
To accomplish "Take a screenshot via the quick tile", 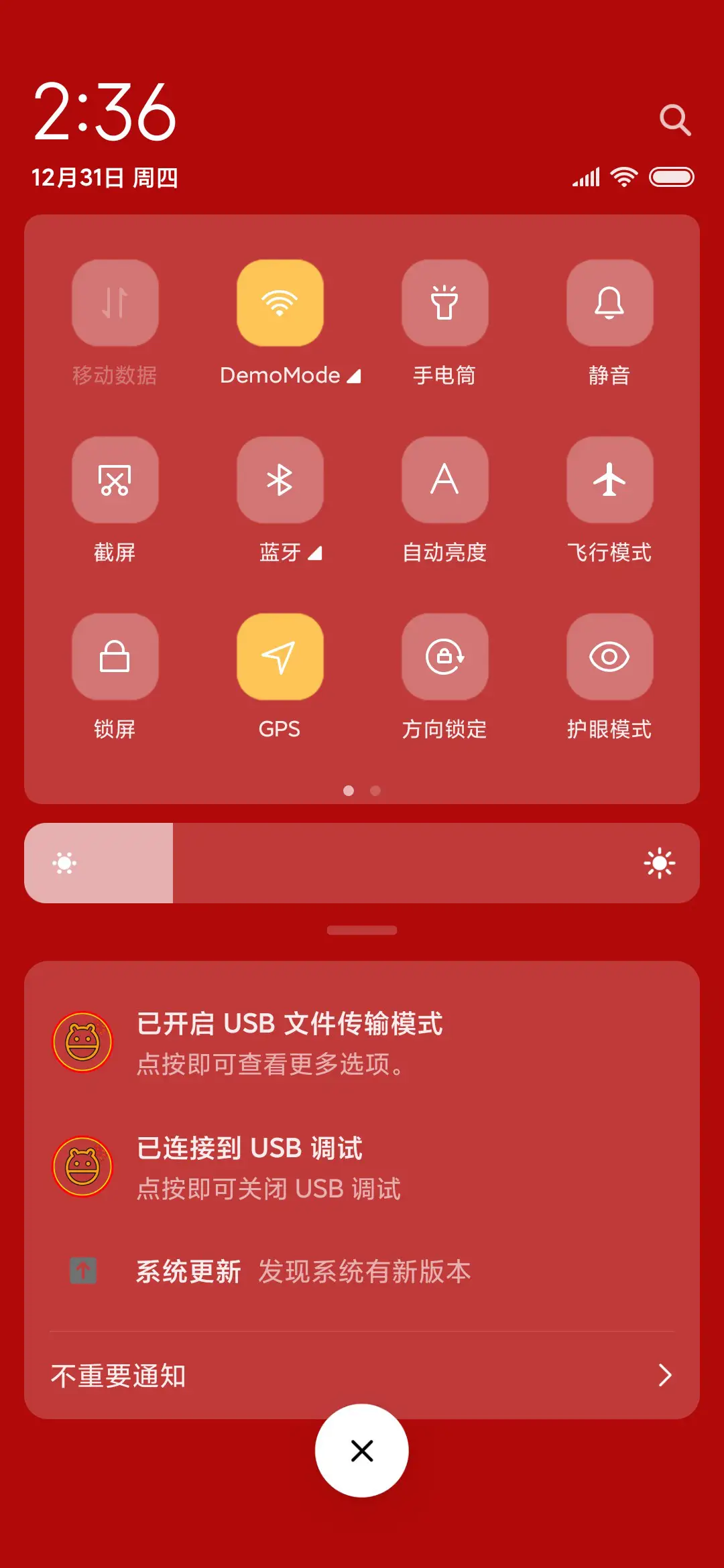I will coord(115,480).
